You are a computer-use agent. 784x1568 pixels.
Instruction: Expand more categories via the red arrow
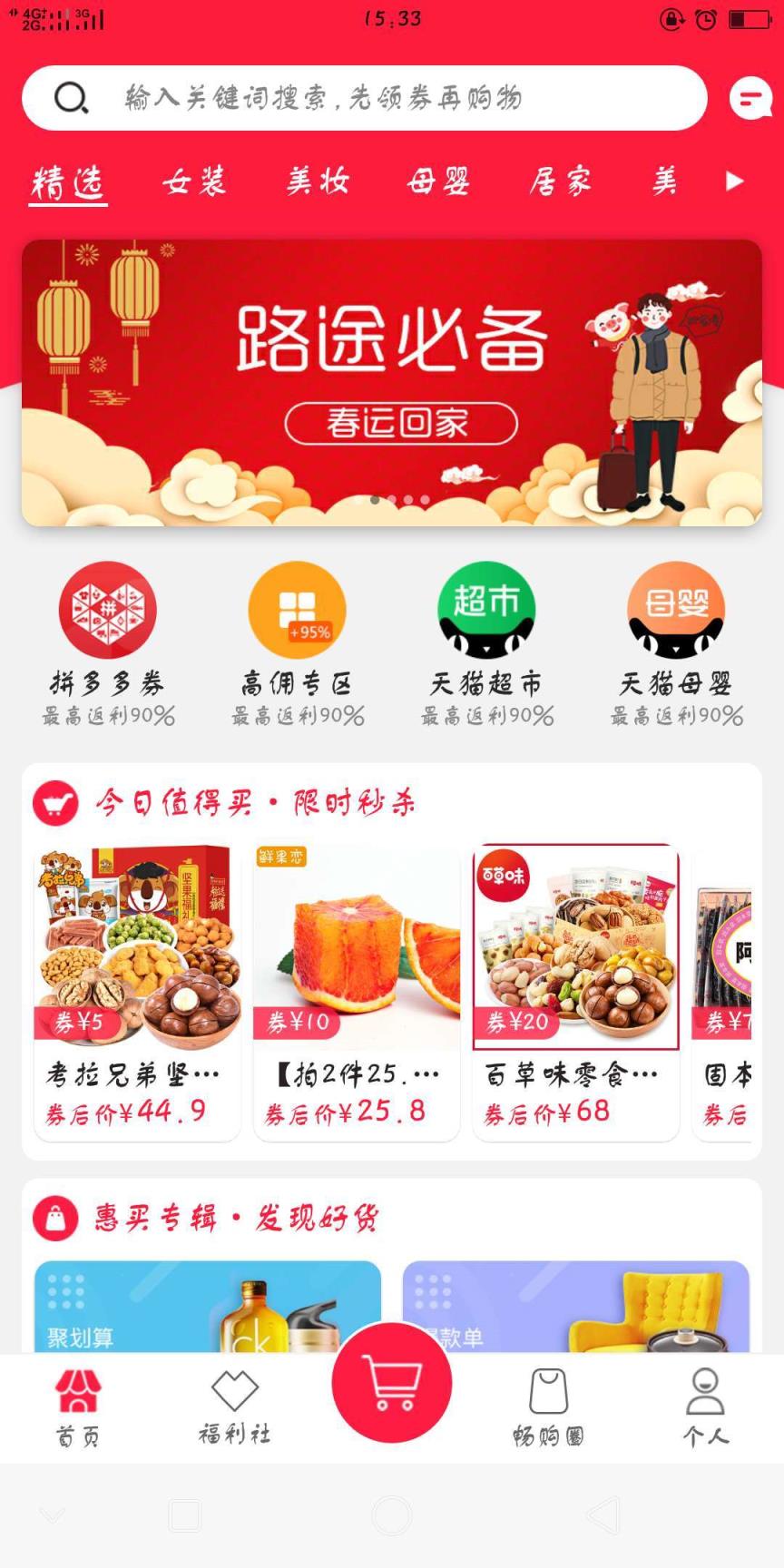coord(733,181)
